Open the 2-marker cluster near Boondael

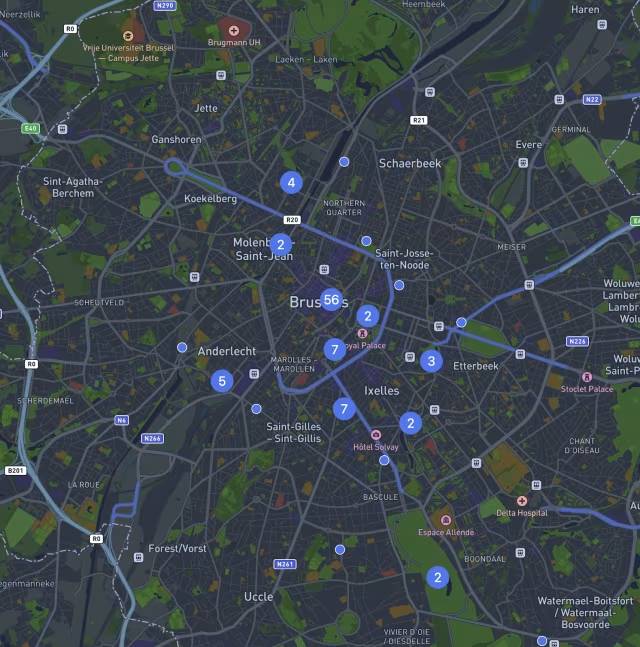(x=437, y=577)
